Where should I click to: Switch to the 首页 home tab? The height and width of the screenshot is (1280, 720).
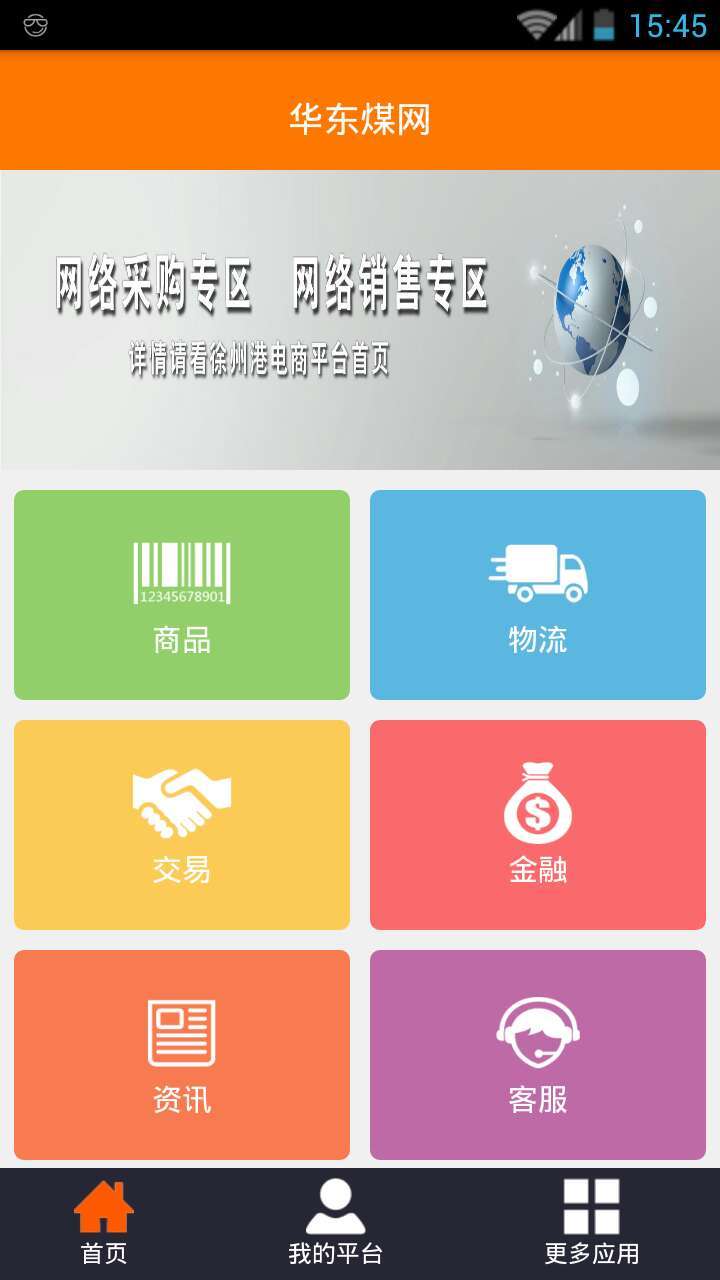coord(104,1224)
